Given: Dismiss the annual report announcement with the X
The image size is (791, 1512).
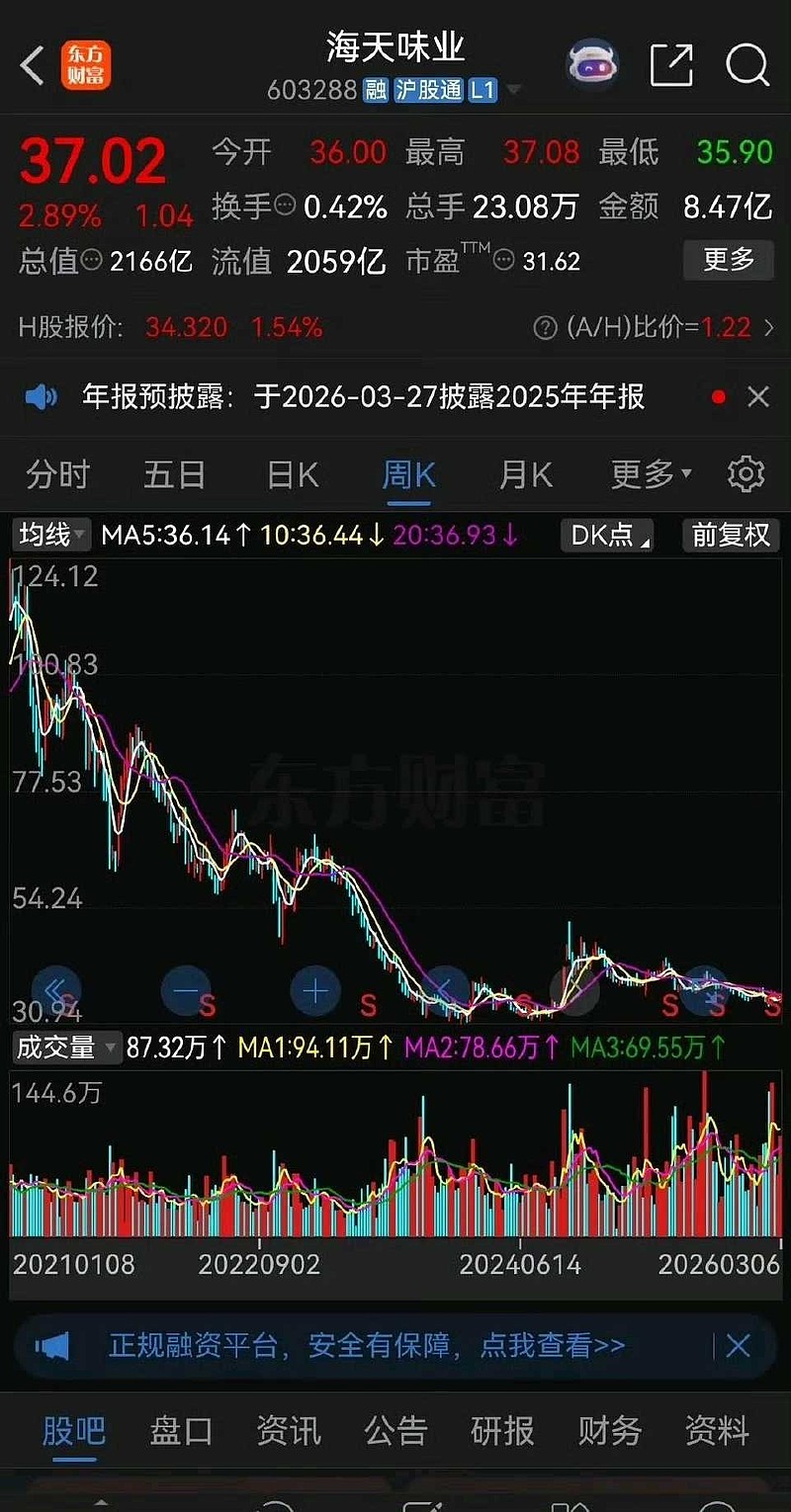Looking at the screenshot, I should coord(758,396).
